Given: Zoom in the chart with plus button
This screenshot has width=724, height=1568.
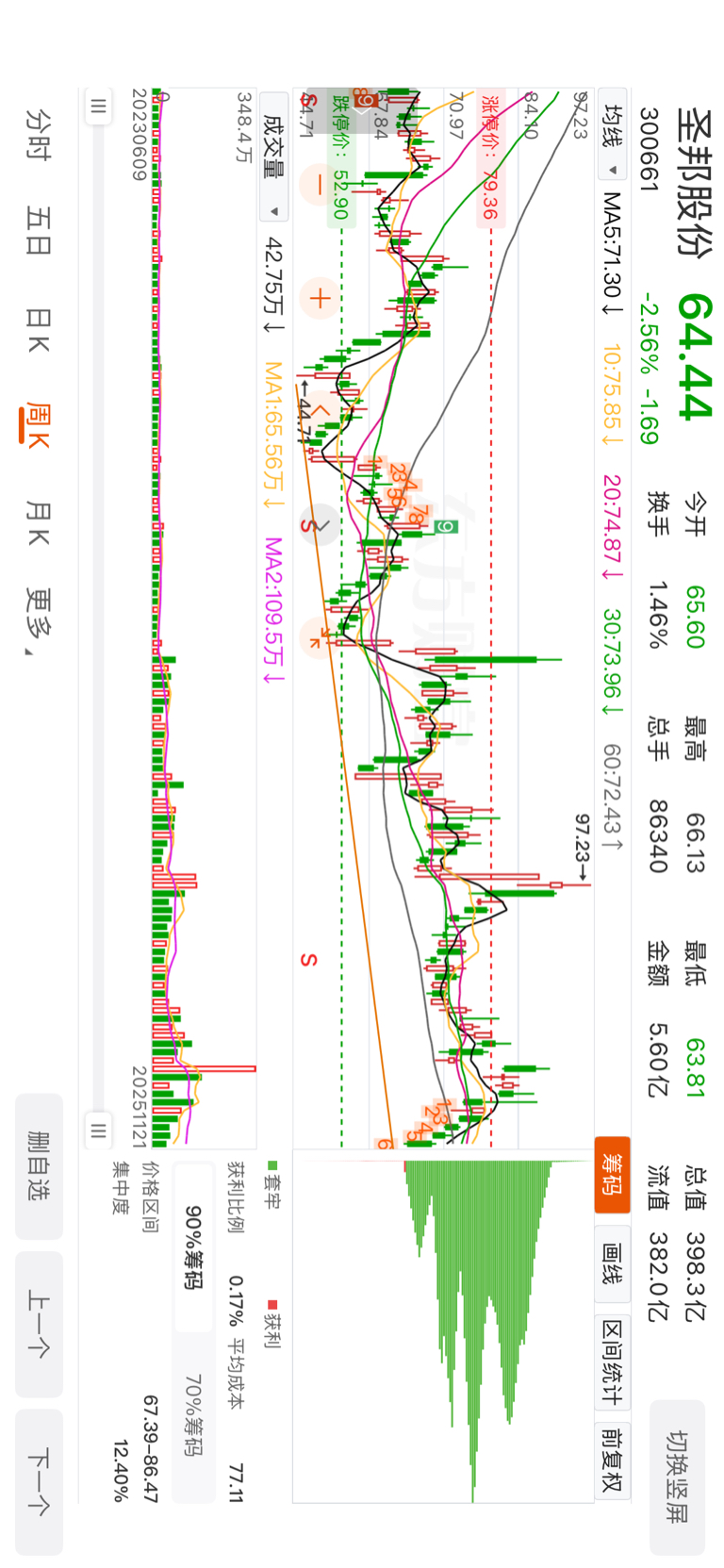Looking at the screenshot, I should pos(319,299).
